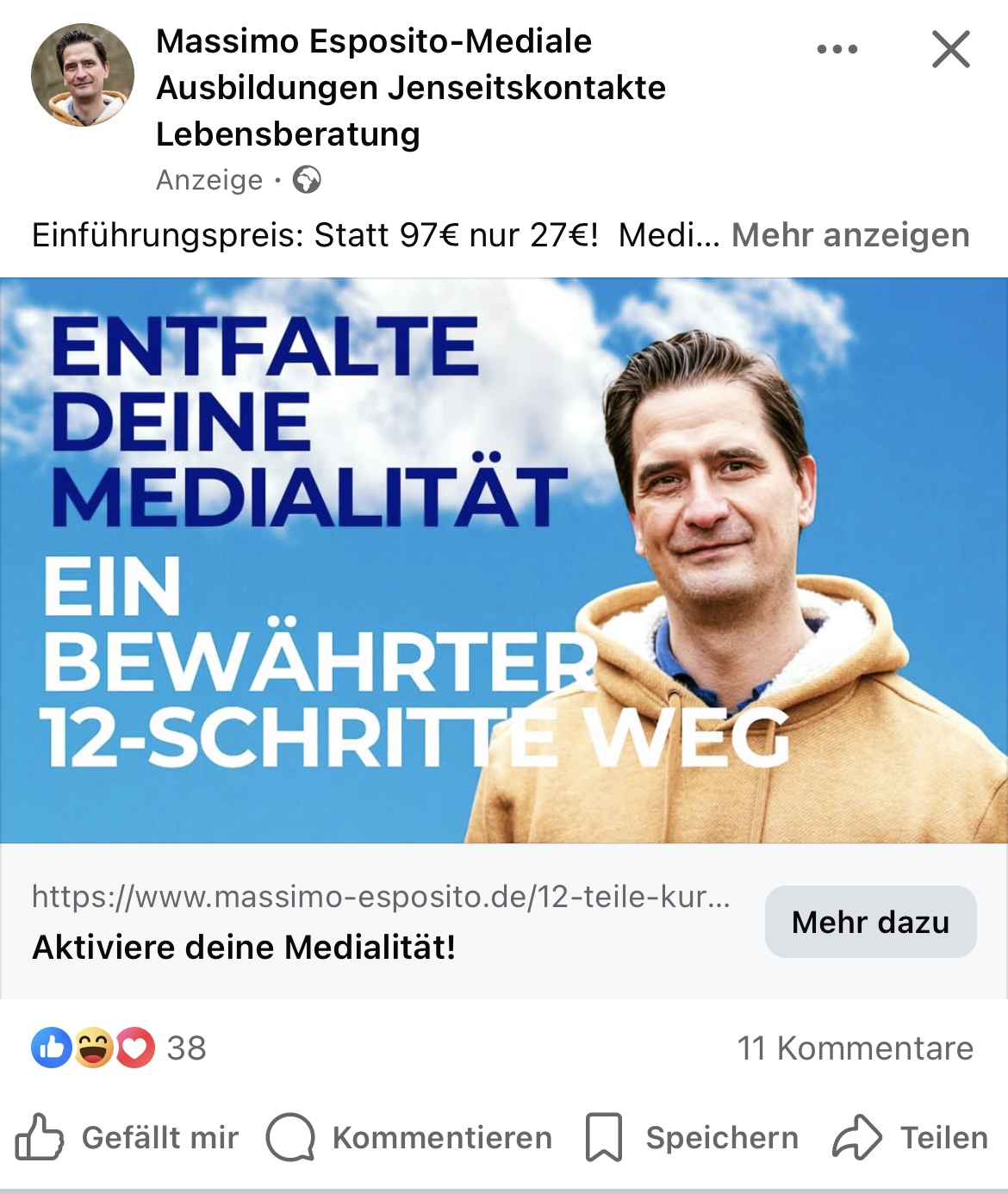The width and height of the screenshot is (1008, 1194).
Task: Open the Entfalte deine Medialität ad image
Action: click(504, 560)
